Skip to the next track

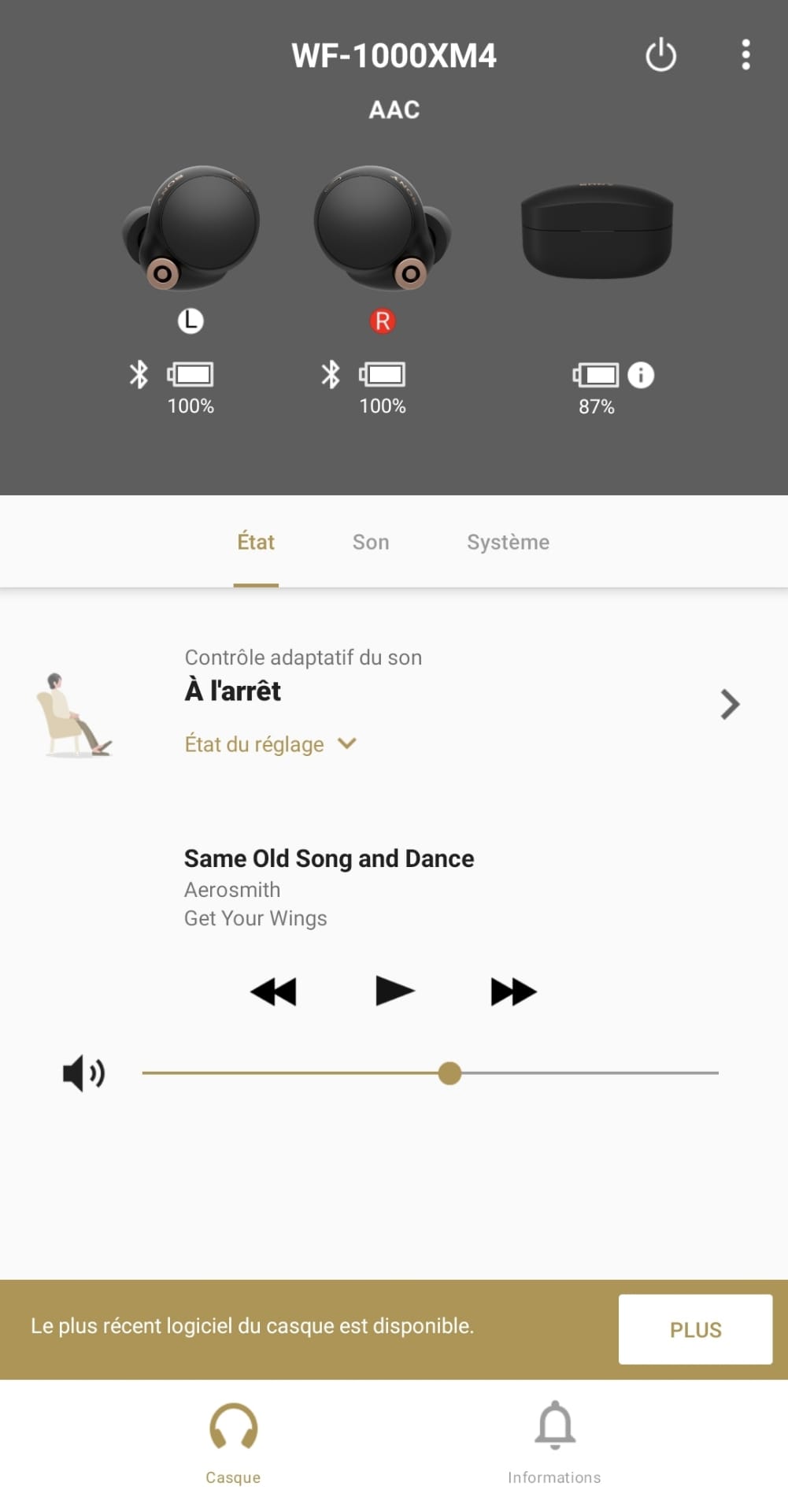513,991
